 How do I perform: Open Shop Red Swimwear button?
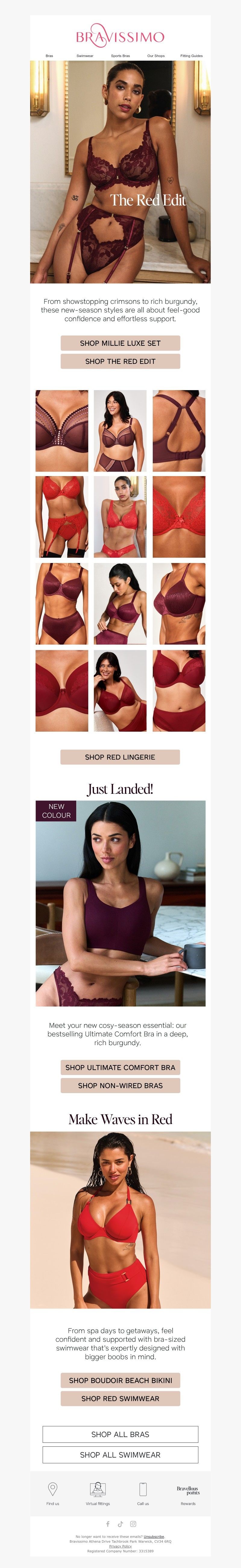click(x=120, y=1399)
